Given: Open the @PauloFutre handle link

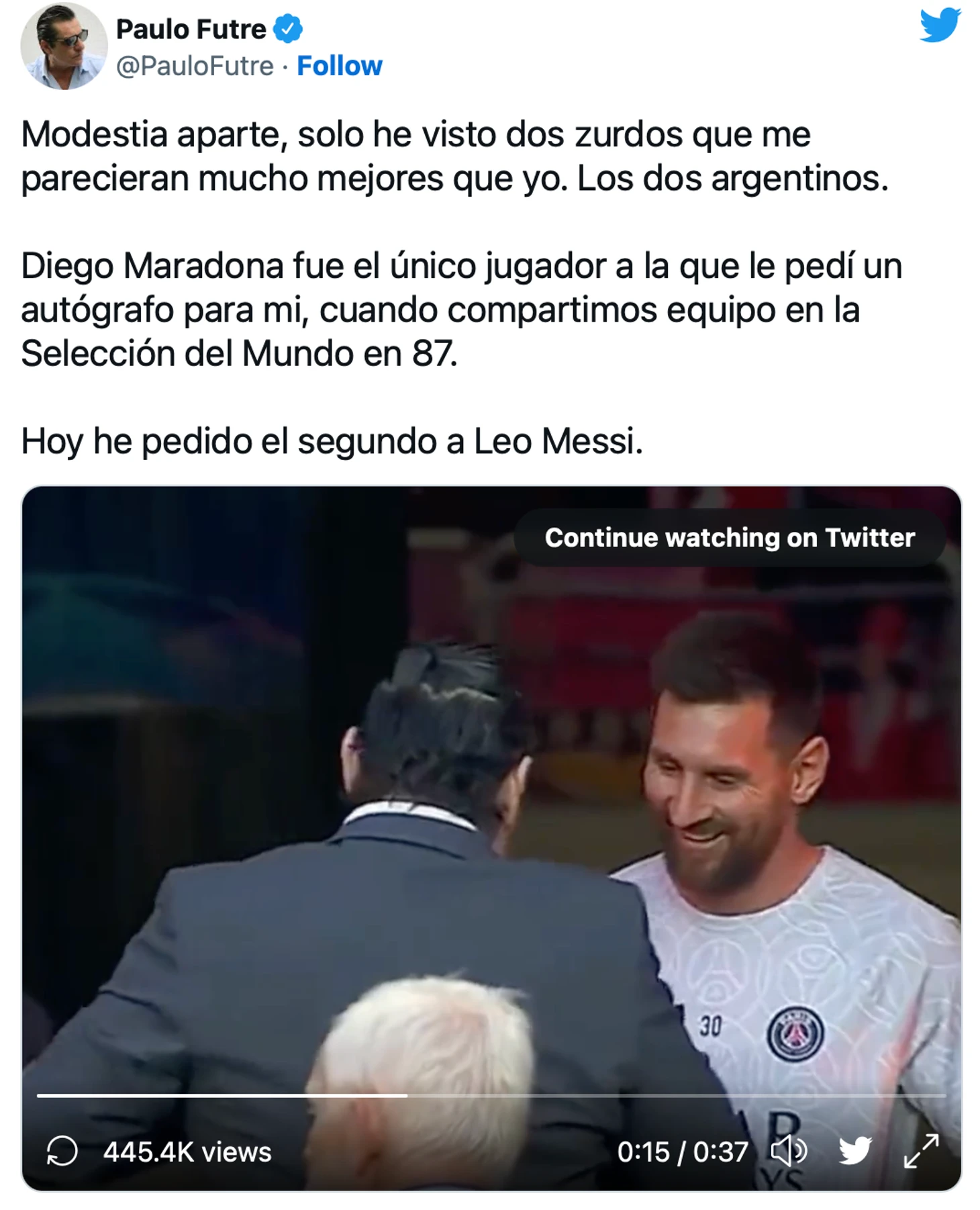Looking at the screenshot, I should [195, 66].
